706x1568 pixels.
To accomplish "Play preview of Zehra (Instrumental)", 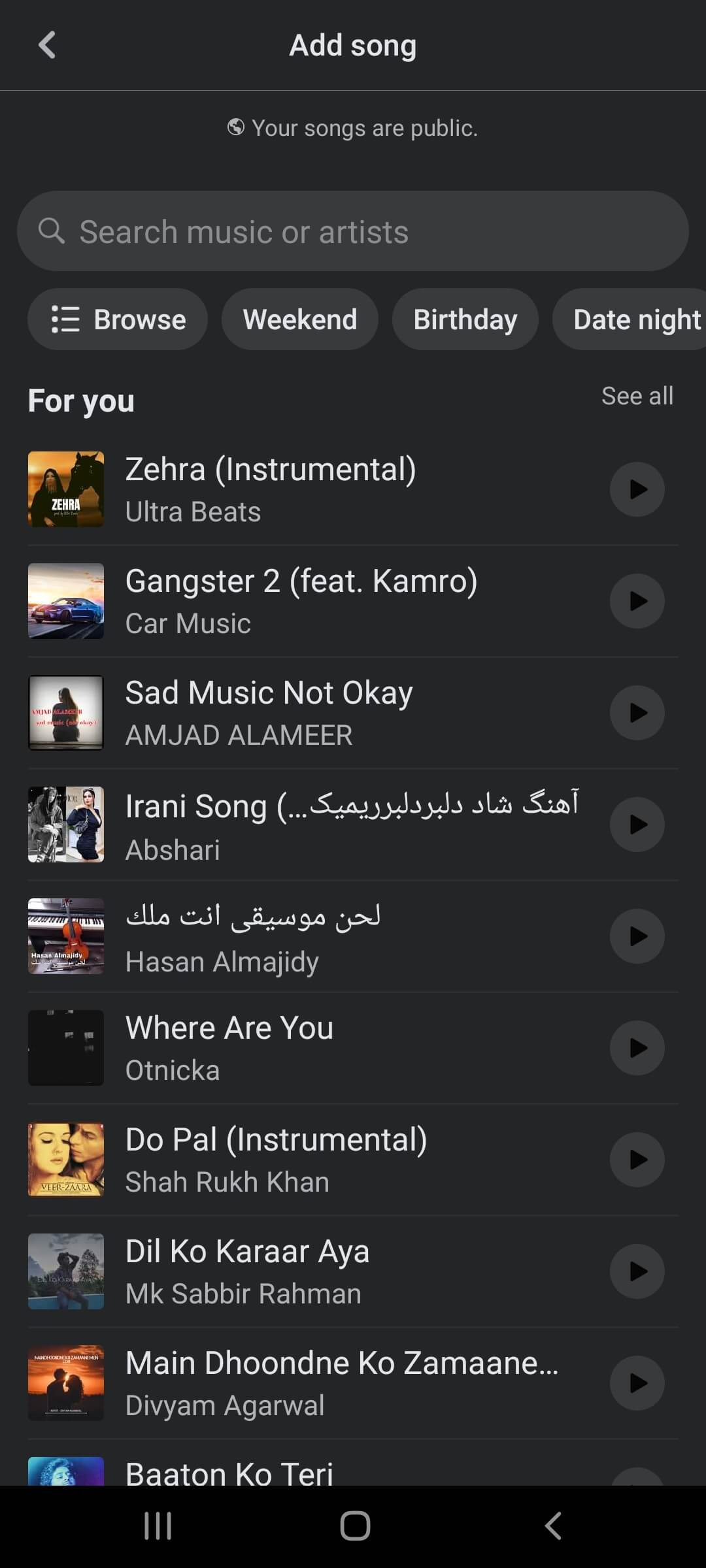I will pos(637,489).
